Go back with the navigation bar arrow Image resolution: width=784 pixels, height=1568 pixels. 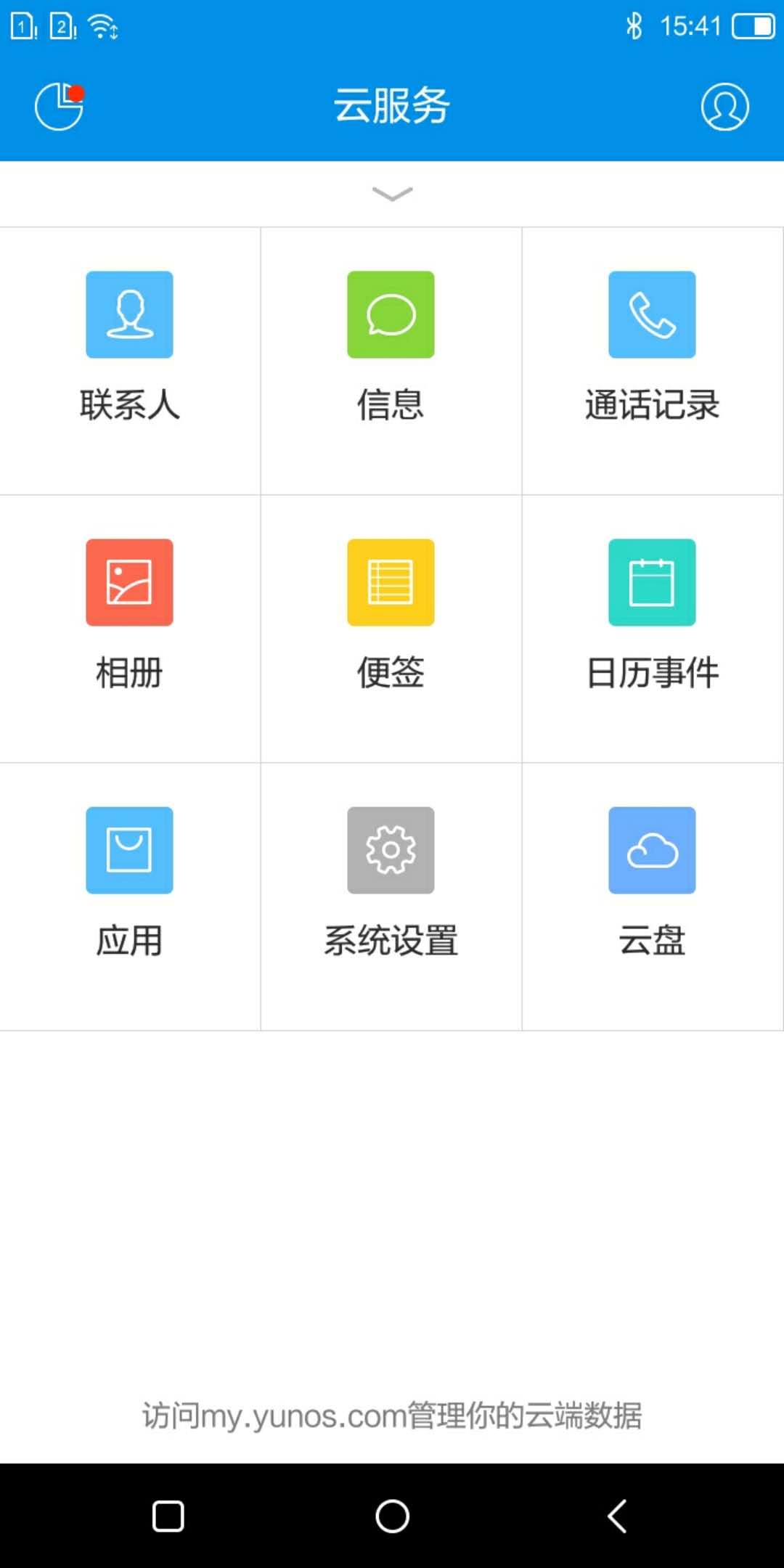[617, 1516]
